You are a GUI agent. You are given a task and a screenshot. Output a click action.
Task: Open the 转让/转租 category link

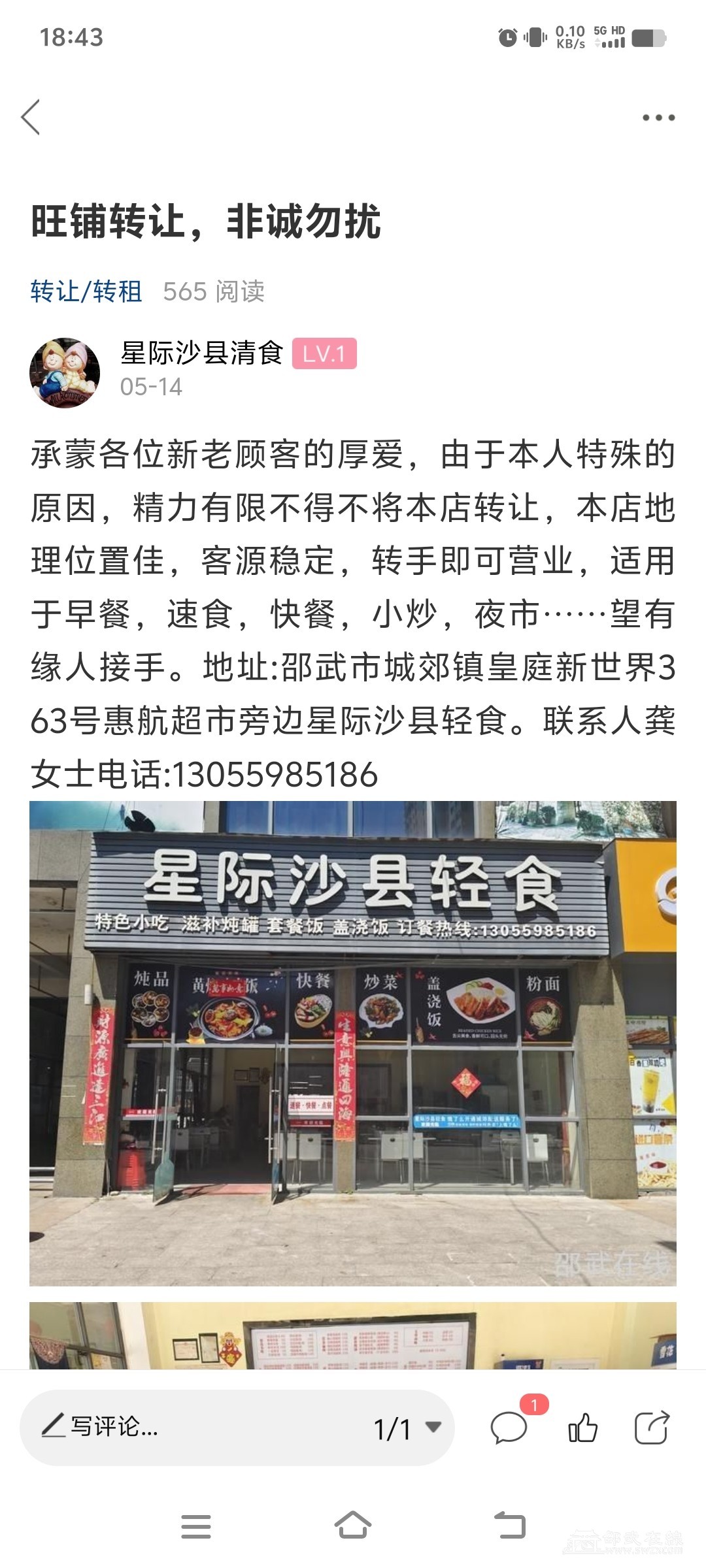86,291
